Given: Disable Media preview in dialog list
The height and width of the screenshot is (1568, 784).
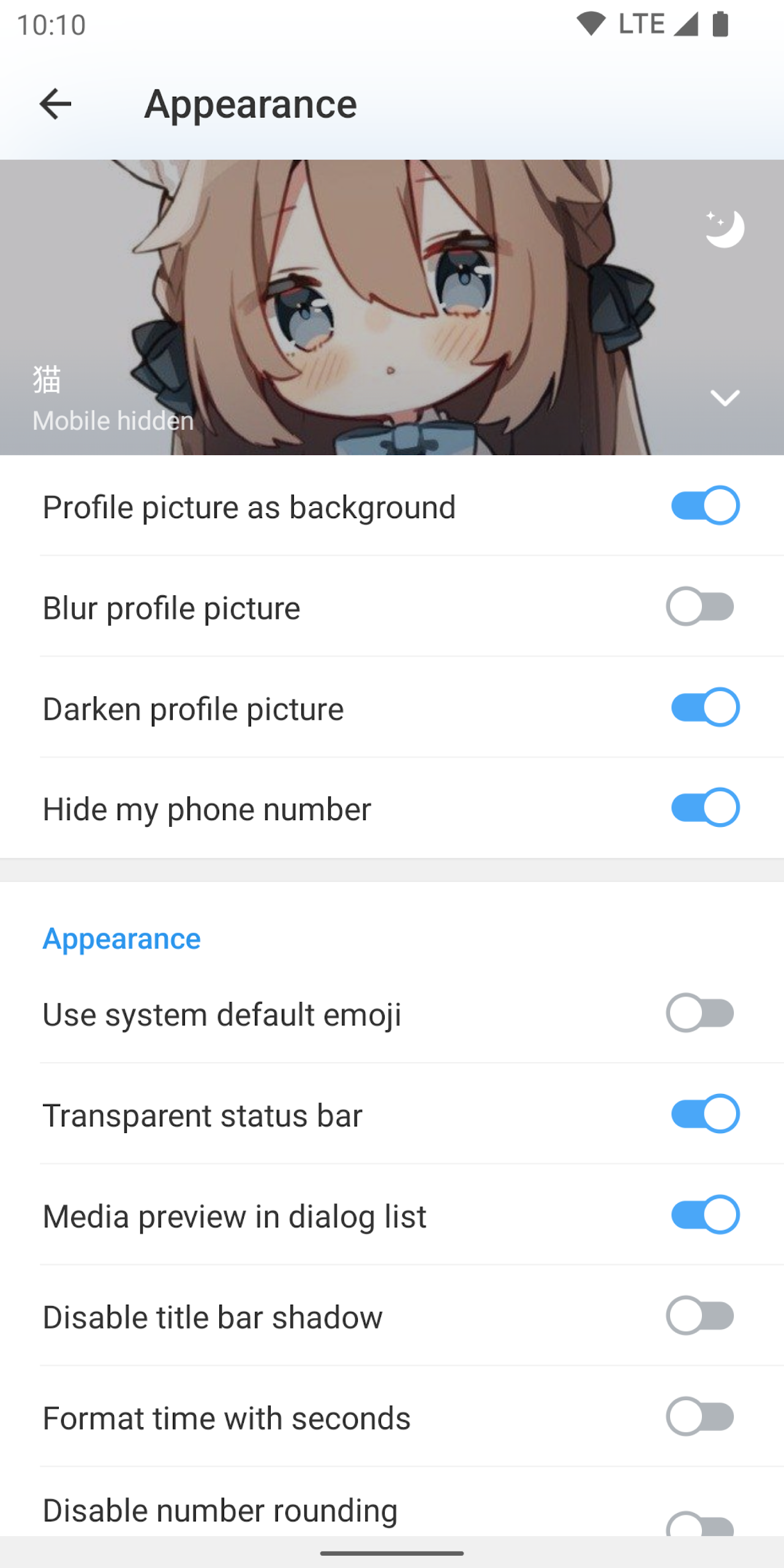Looking at the screenshot, I should [704, 1215].
